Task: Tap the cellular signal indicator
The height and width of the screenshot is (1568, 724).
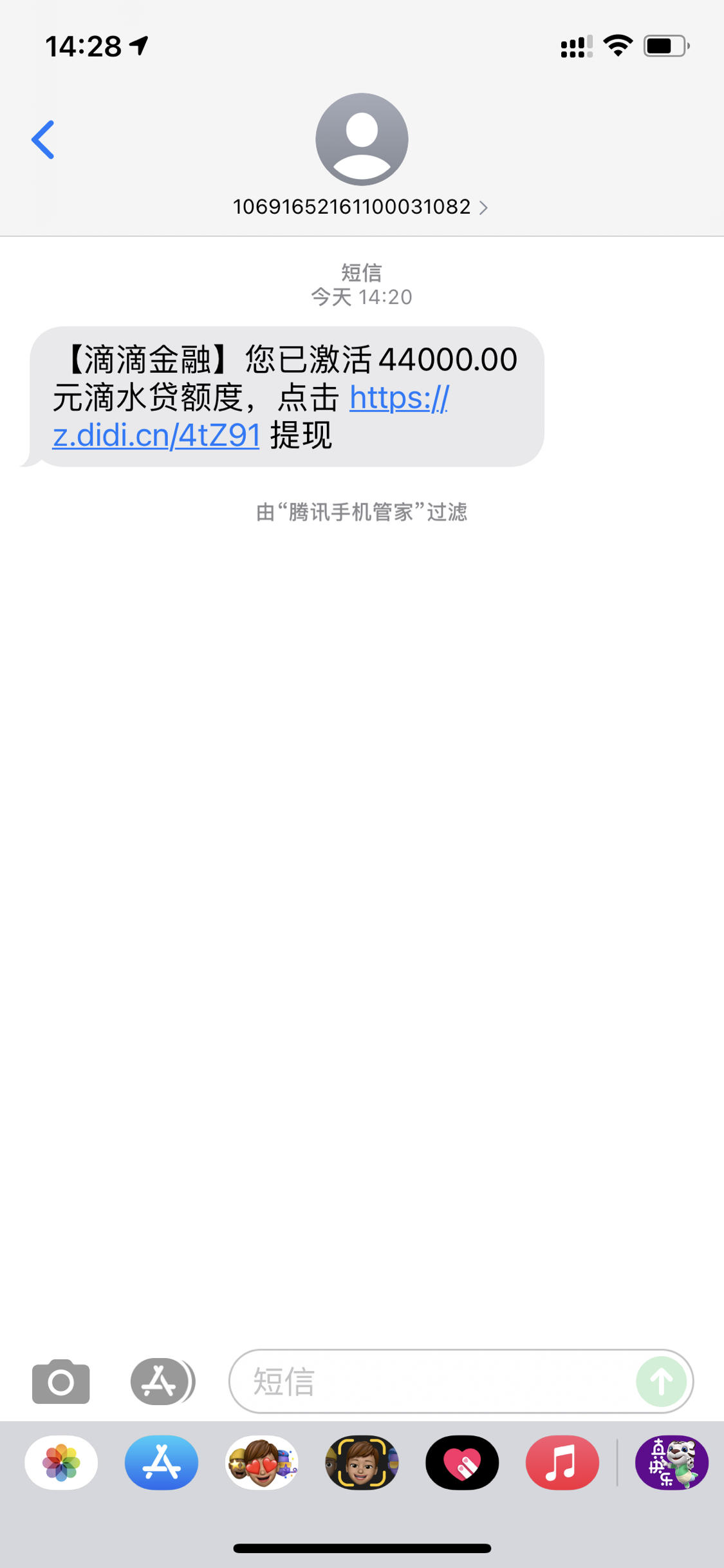Action: click(576, 46)
